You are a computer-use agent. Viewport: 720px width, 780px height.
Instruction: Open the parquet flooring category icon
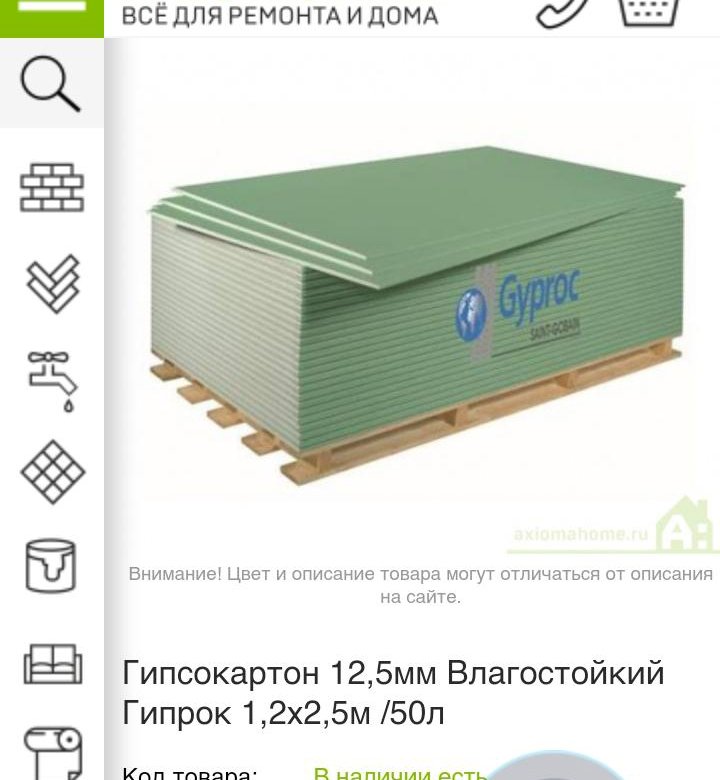point(52,282)
